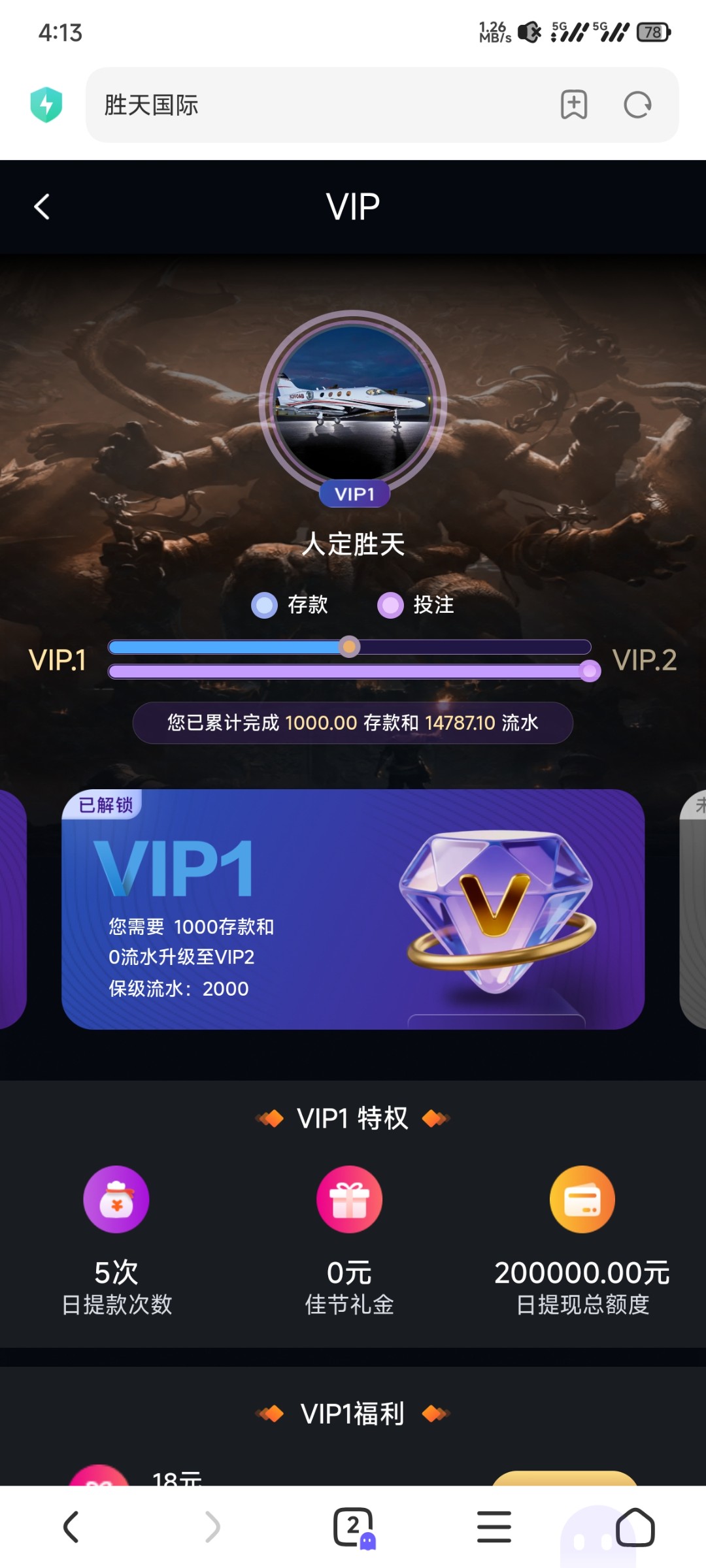Image resolution: width=706 pixels, height=1568 pixels.
Task: Reload the current web page
Action: [637, 105]
